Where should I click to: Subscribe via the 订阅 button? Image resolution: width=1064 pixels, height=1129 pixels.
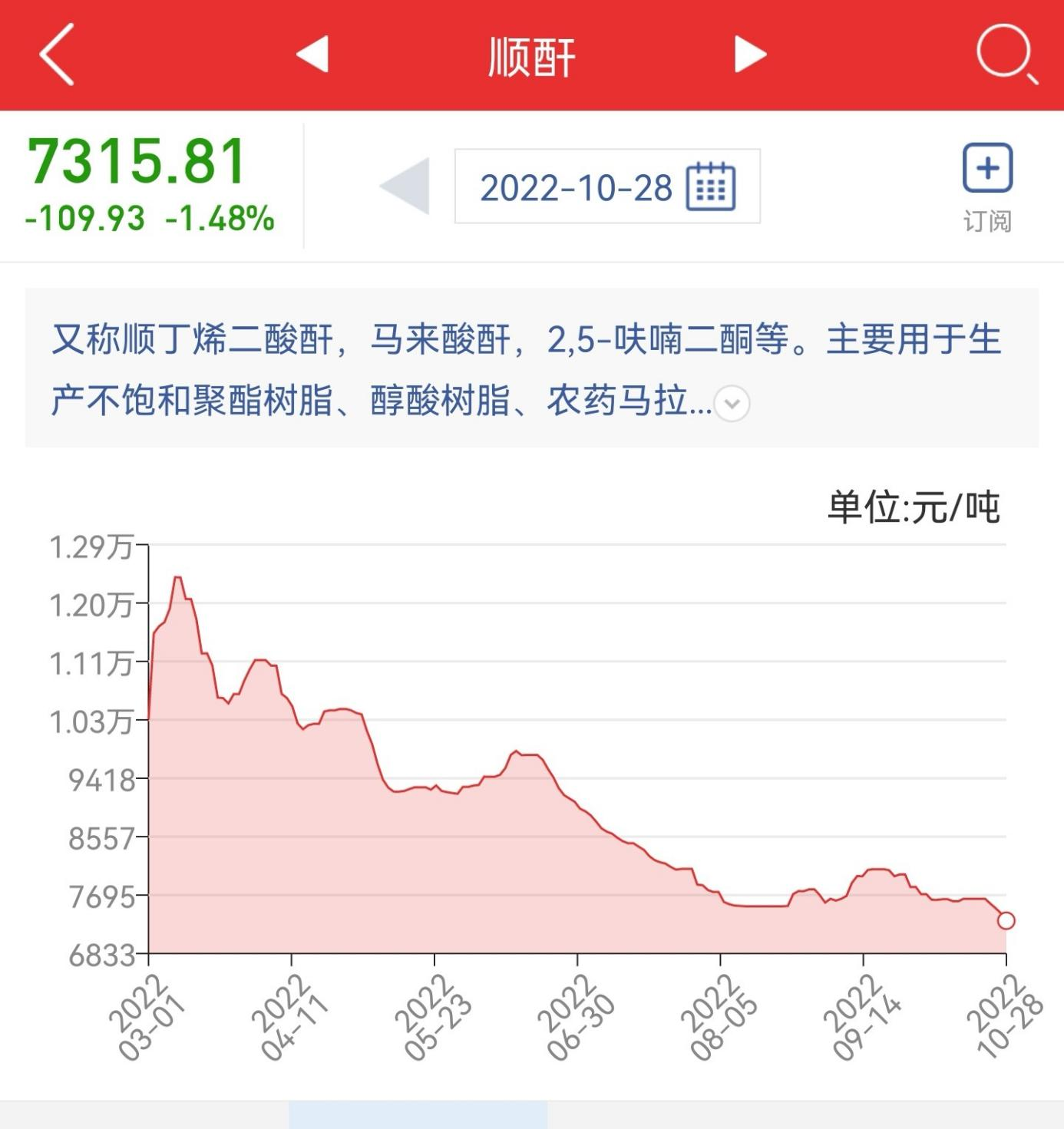[987, 187]
